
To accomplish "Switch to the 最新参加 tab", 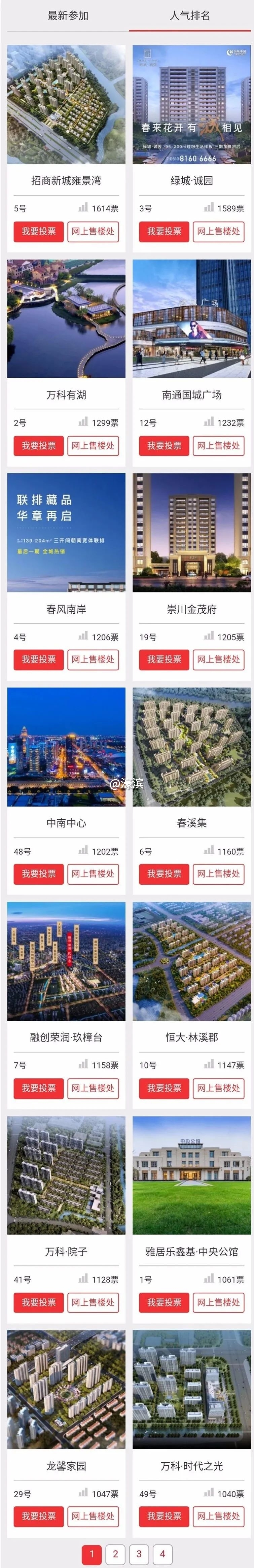I will 67,16.
